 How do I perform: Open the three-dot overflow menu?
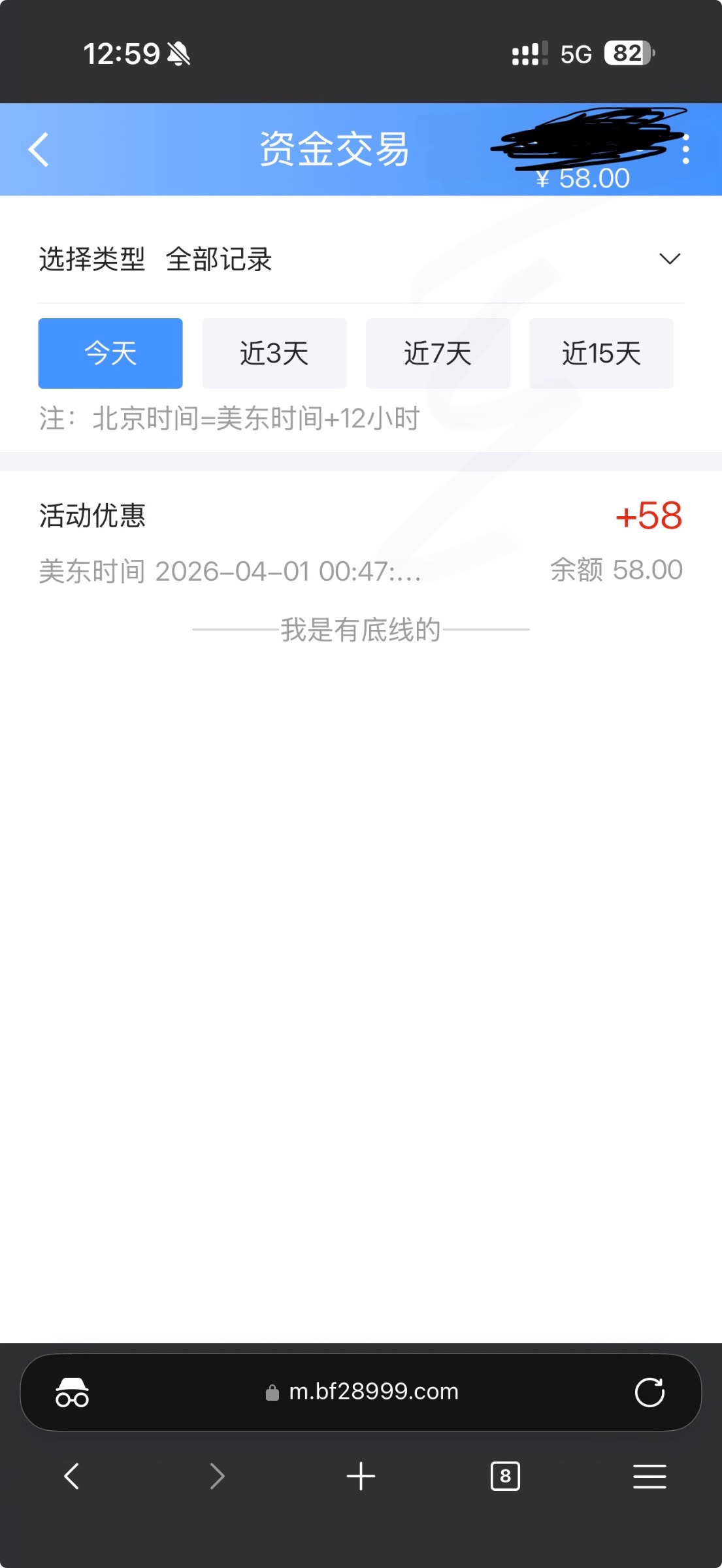[x=685, y=150]
